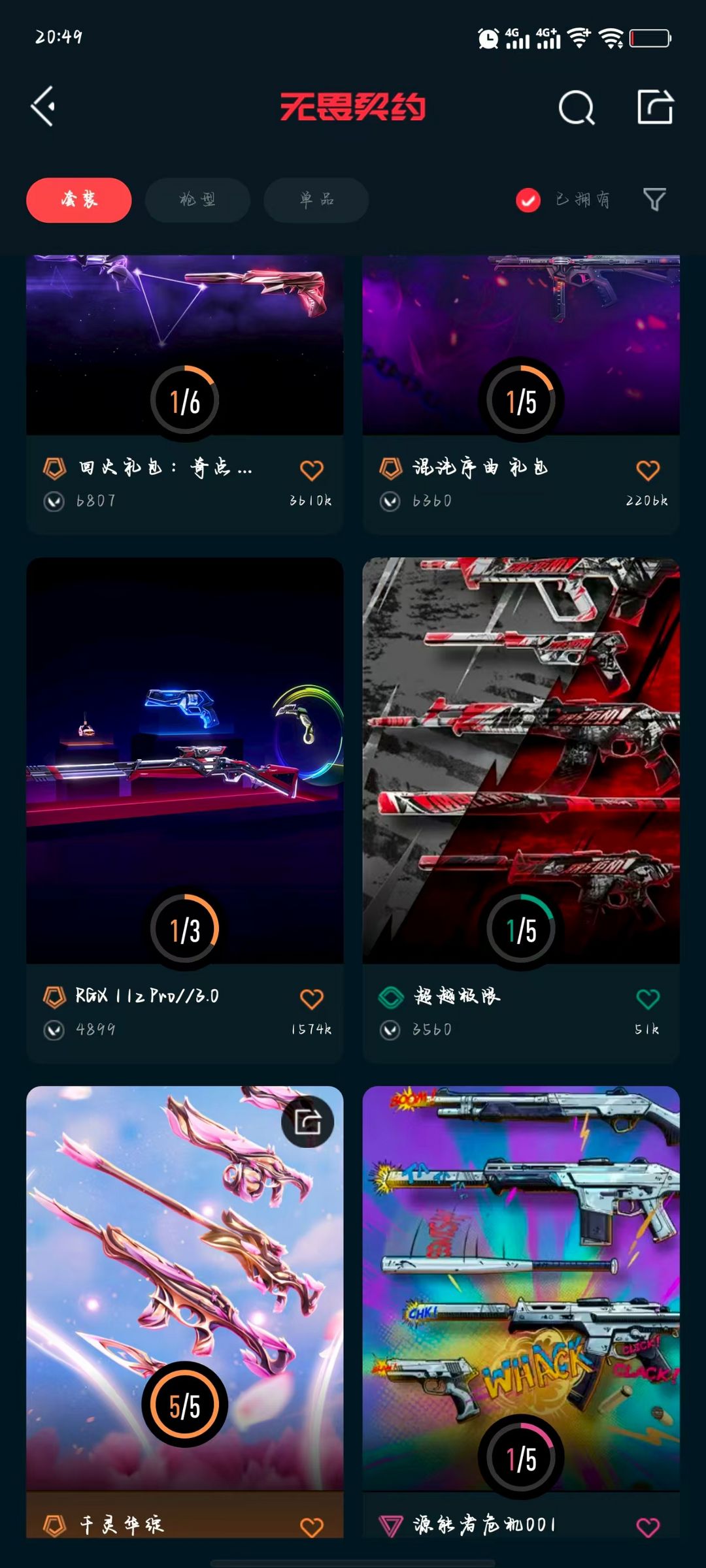706x1568 pixels.
Task: Favorite the 源能者危机001 bundle
Action: tap(648, 1527)
